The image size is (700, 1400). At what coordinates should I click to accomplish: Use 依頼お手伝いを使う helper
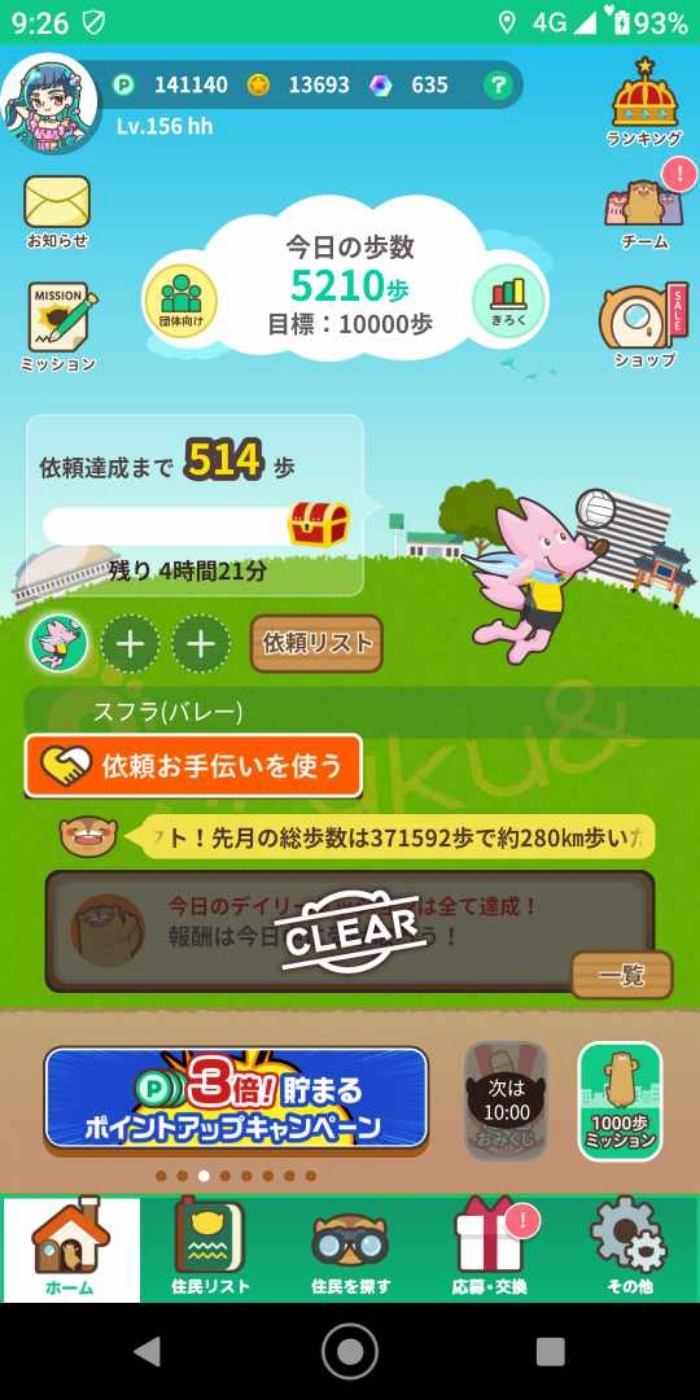[193, 766]
